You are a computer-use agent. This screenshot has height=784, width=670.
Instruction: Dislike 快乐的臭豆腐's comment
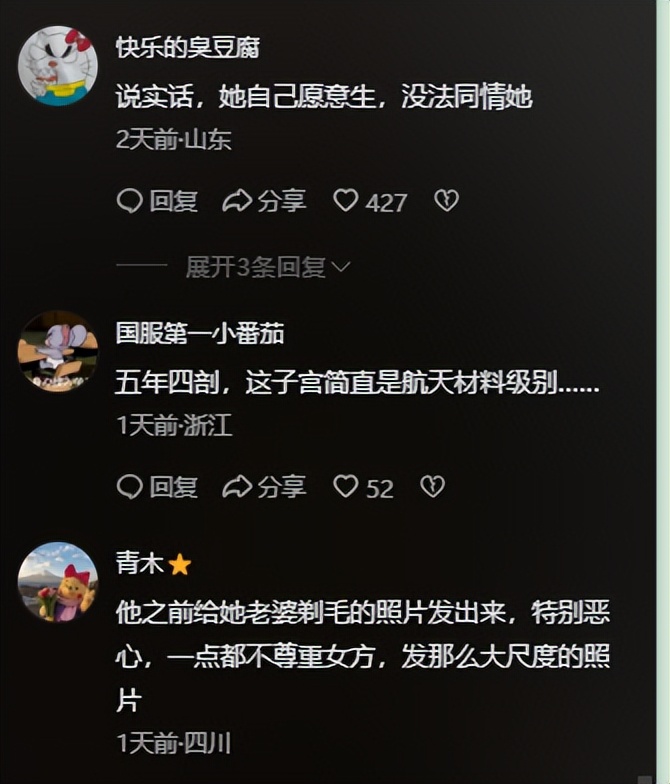click(446, 201)
